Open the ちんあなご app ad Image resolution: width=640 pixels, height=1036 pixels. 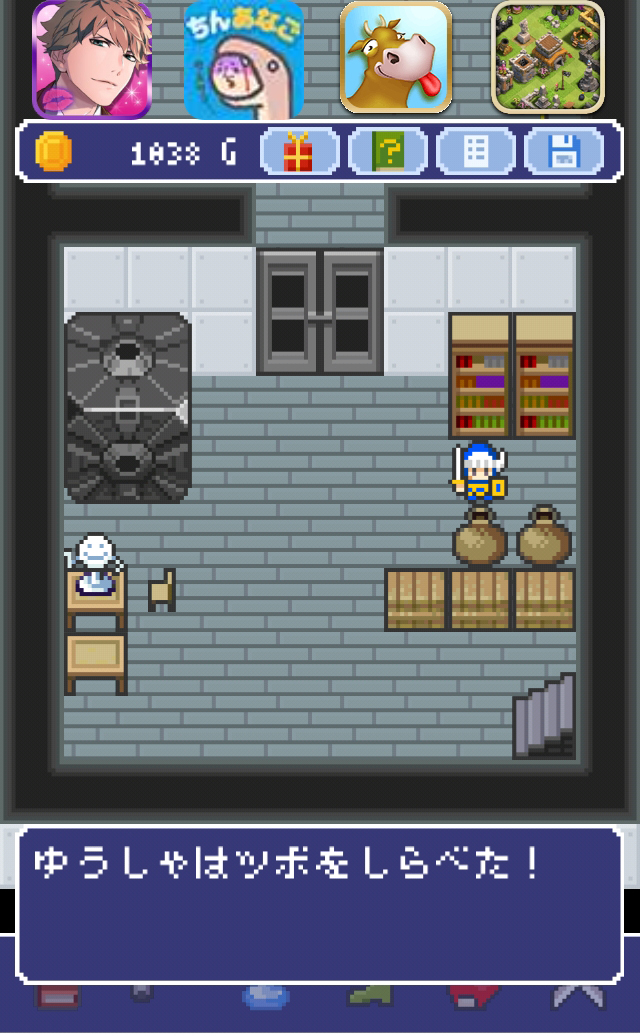click(243, 58)
